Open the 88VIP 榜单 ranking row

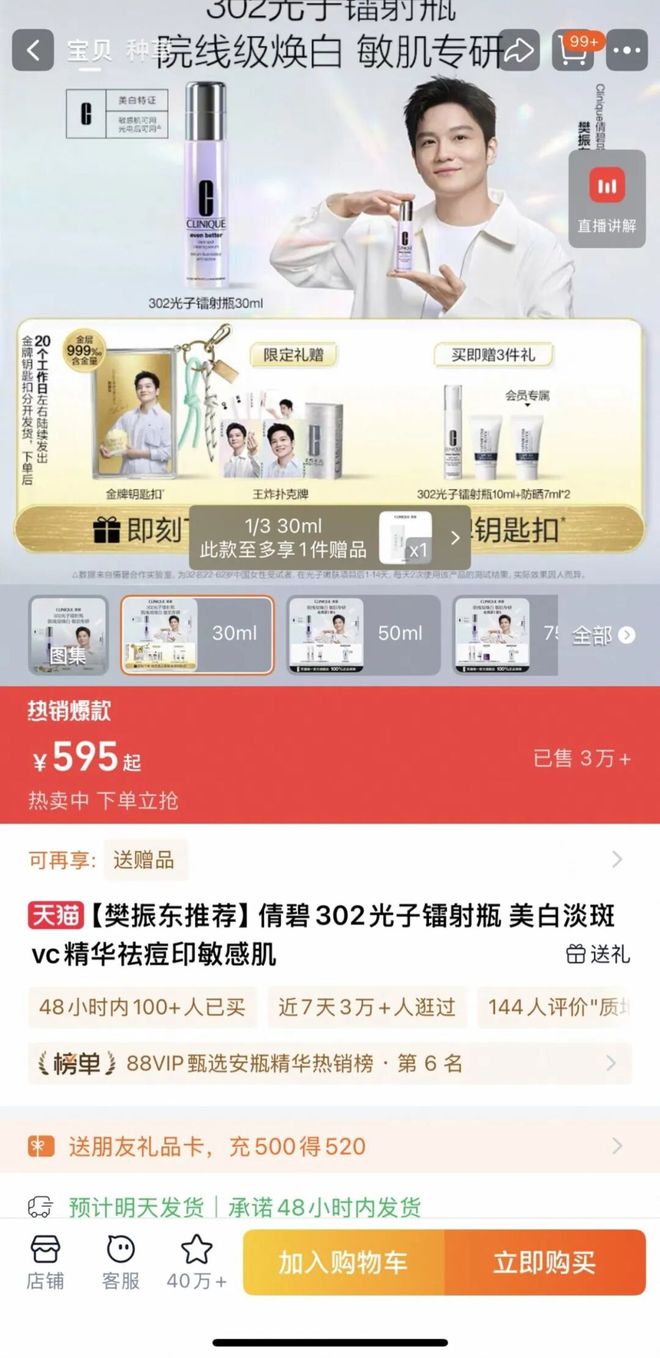(329, 1063)
